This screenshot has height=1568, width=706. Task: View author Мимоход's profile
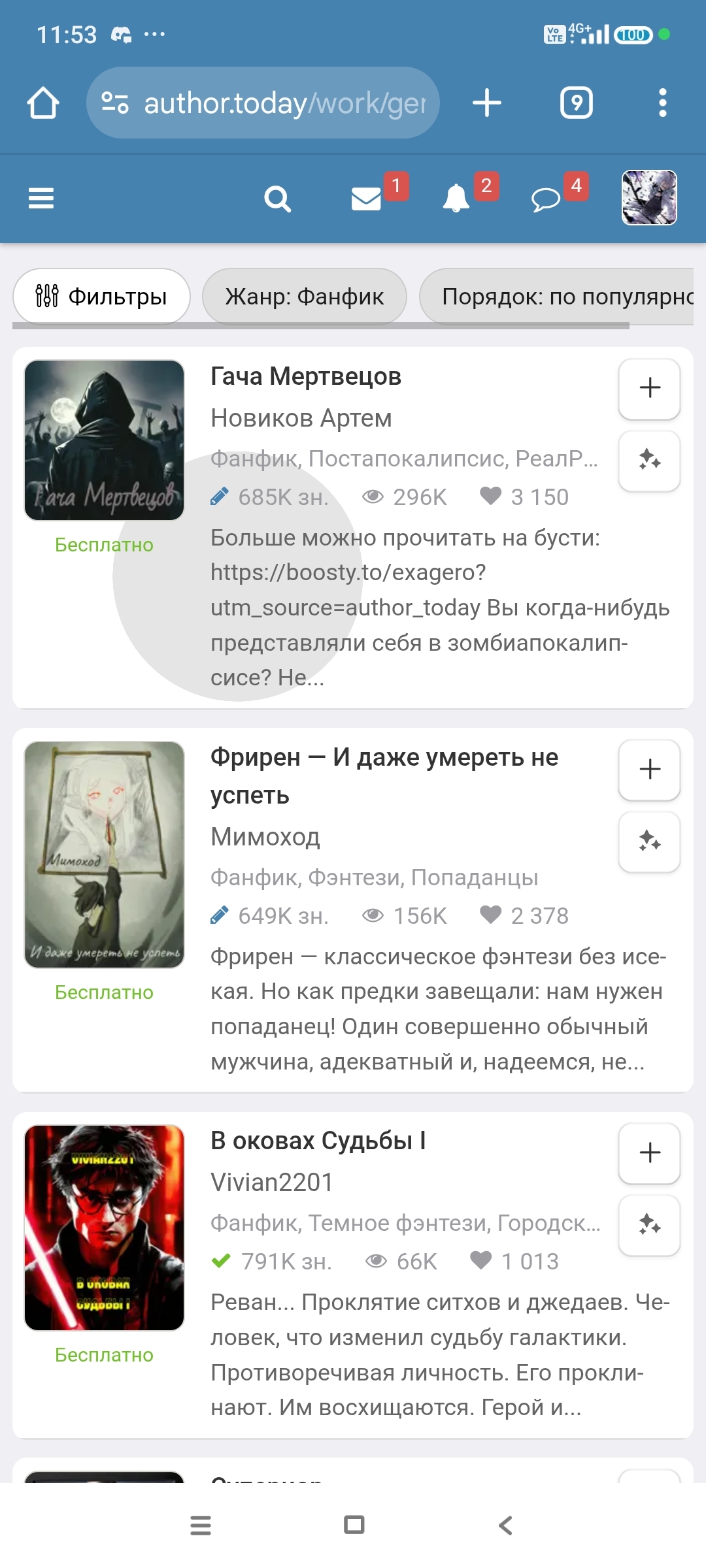tap(265, 837)
